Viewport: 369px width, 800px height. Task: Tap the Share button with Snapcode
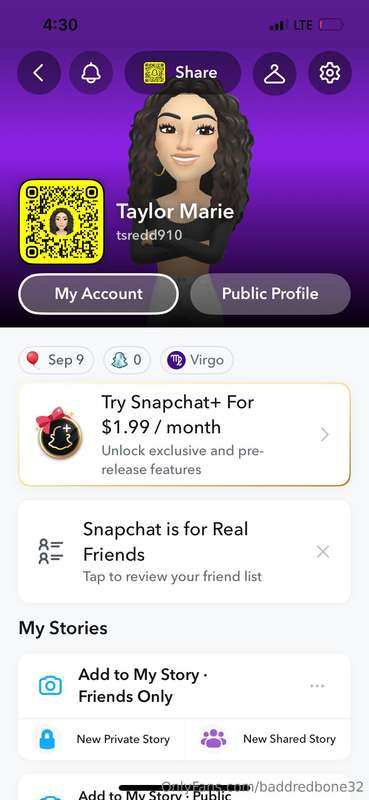(183, 72)
